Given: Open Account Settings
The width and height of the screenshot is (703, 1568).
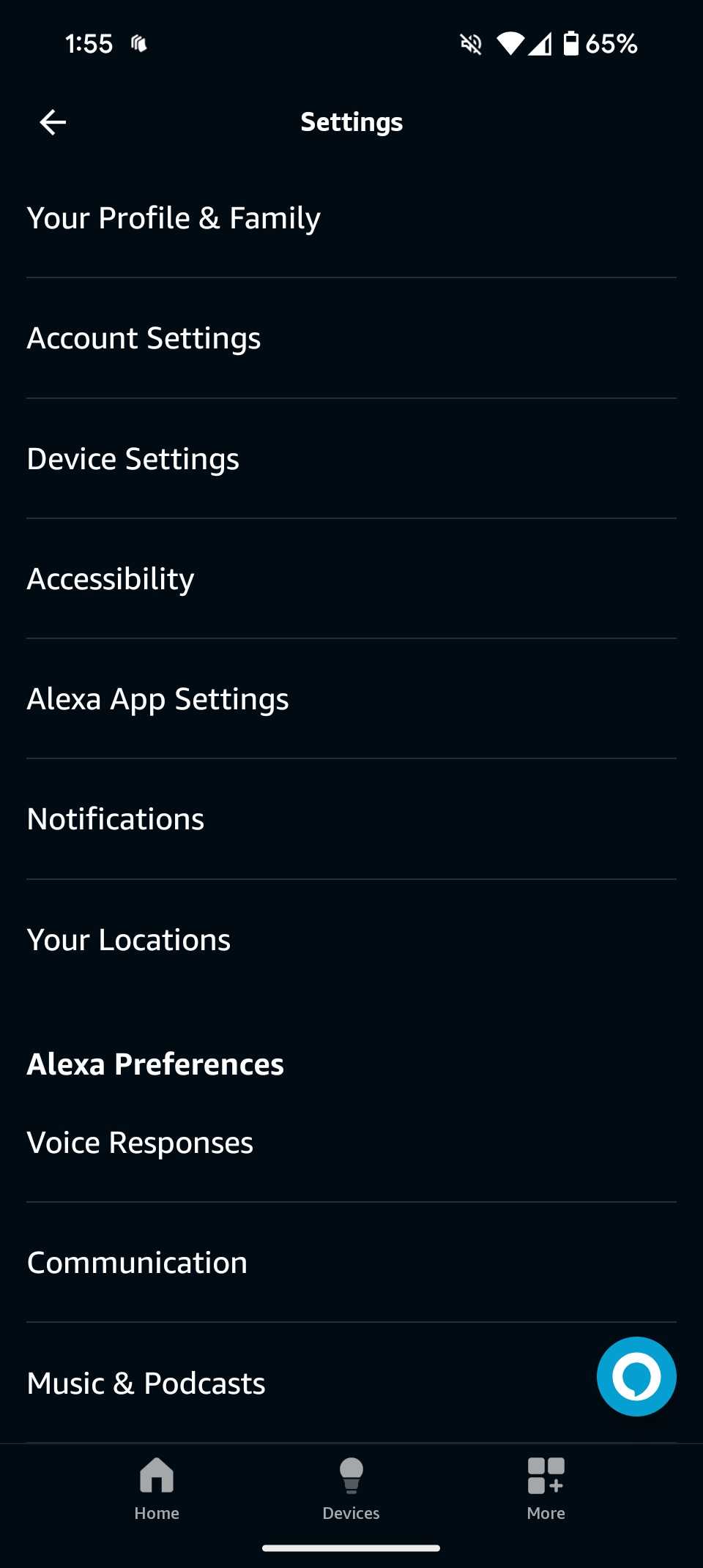Looking at the screenshot, I should pos(144,337).
